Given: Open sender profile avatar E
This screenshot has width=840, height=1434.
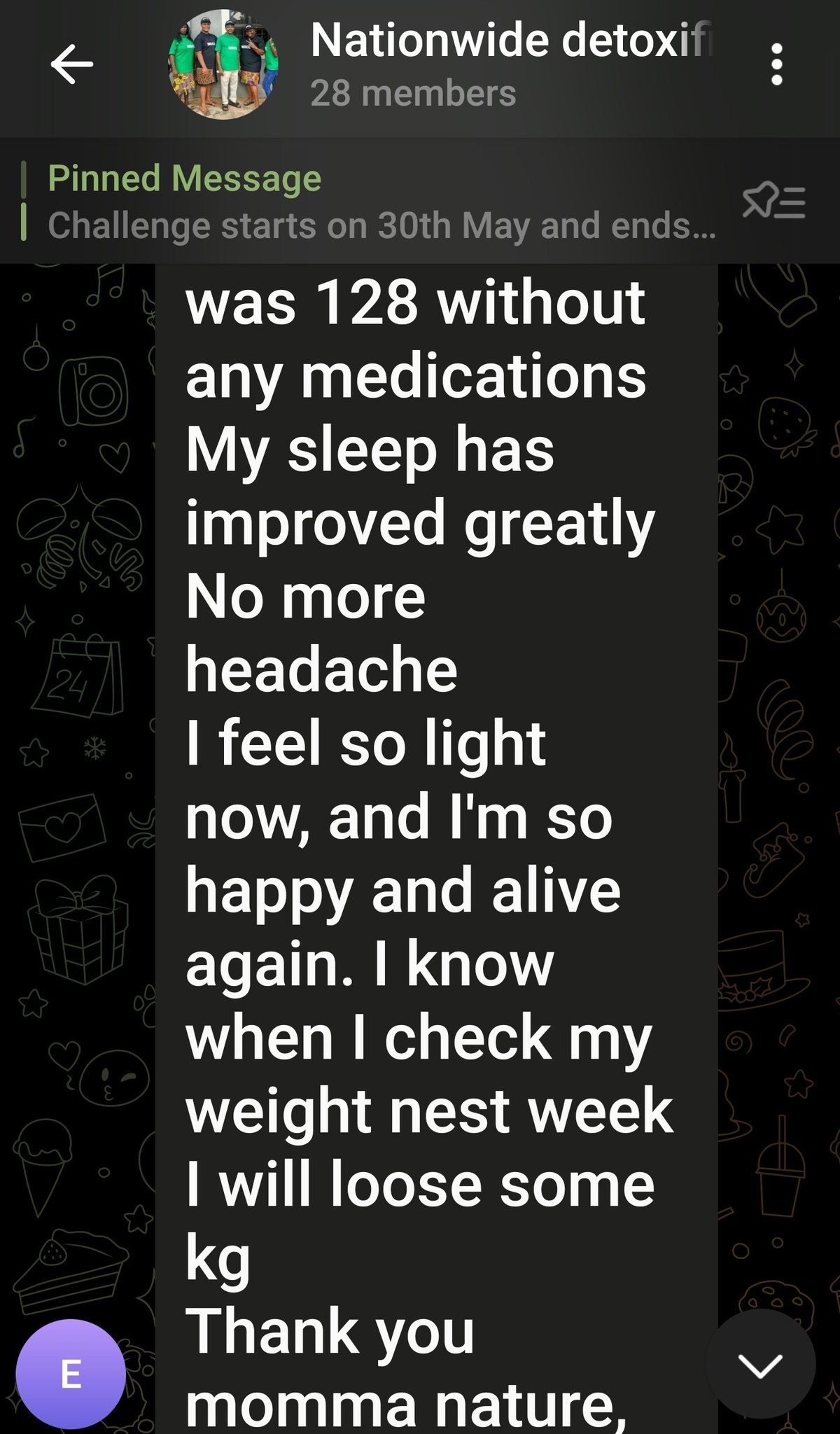Looking at the screenshot, I should [x=71, y=1374].
